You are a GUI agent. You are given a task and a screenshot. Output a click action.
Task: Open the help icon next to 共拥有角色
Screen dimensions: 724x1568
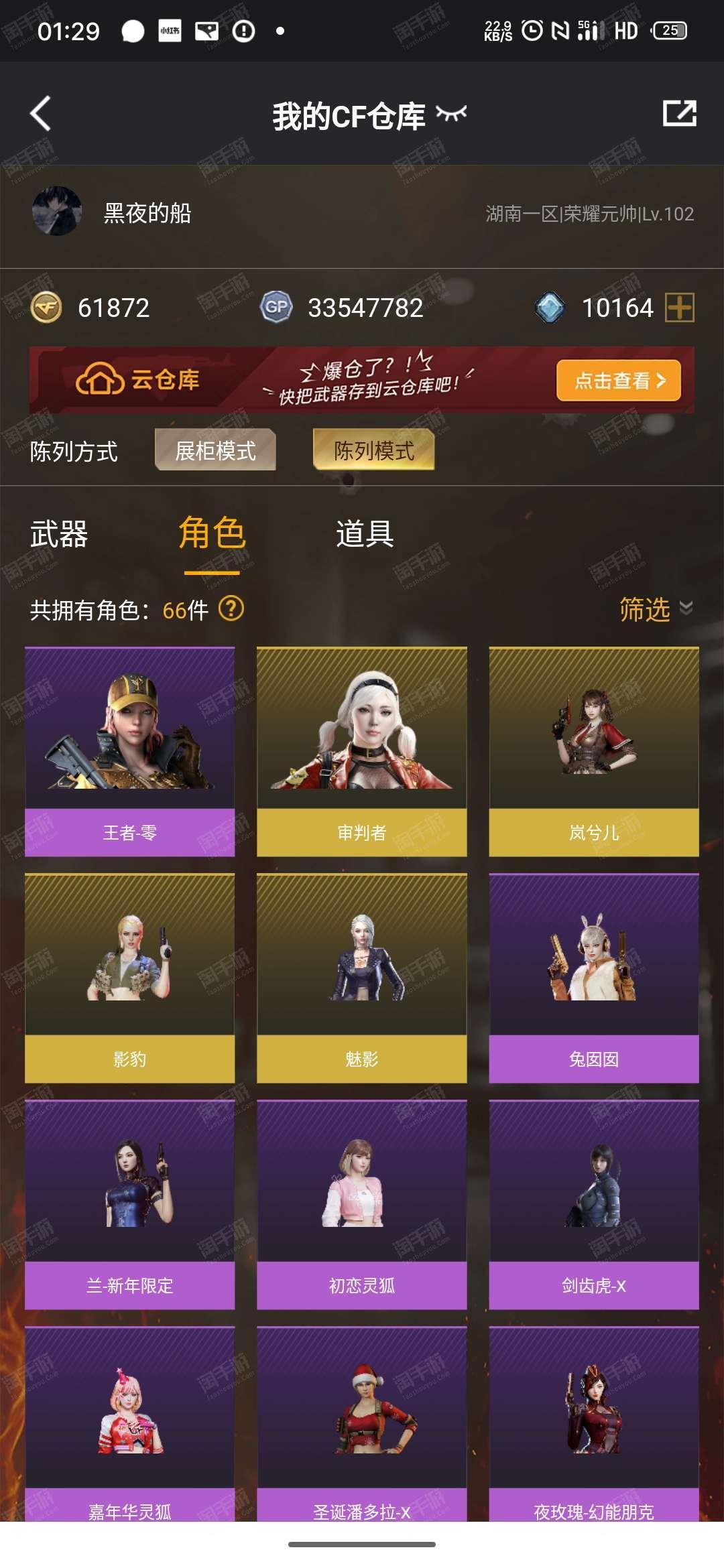(232, 608)
